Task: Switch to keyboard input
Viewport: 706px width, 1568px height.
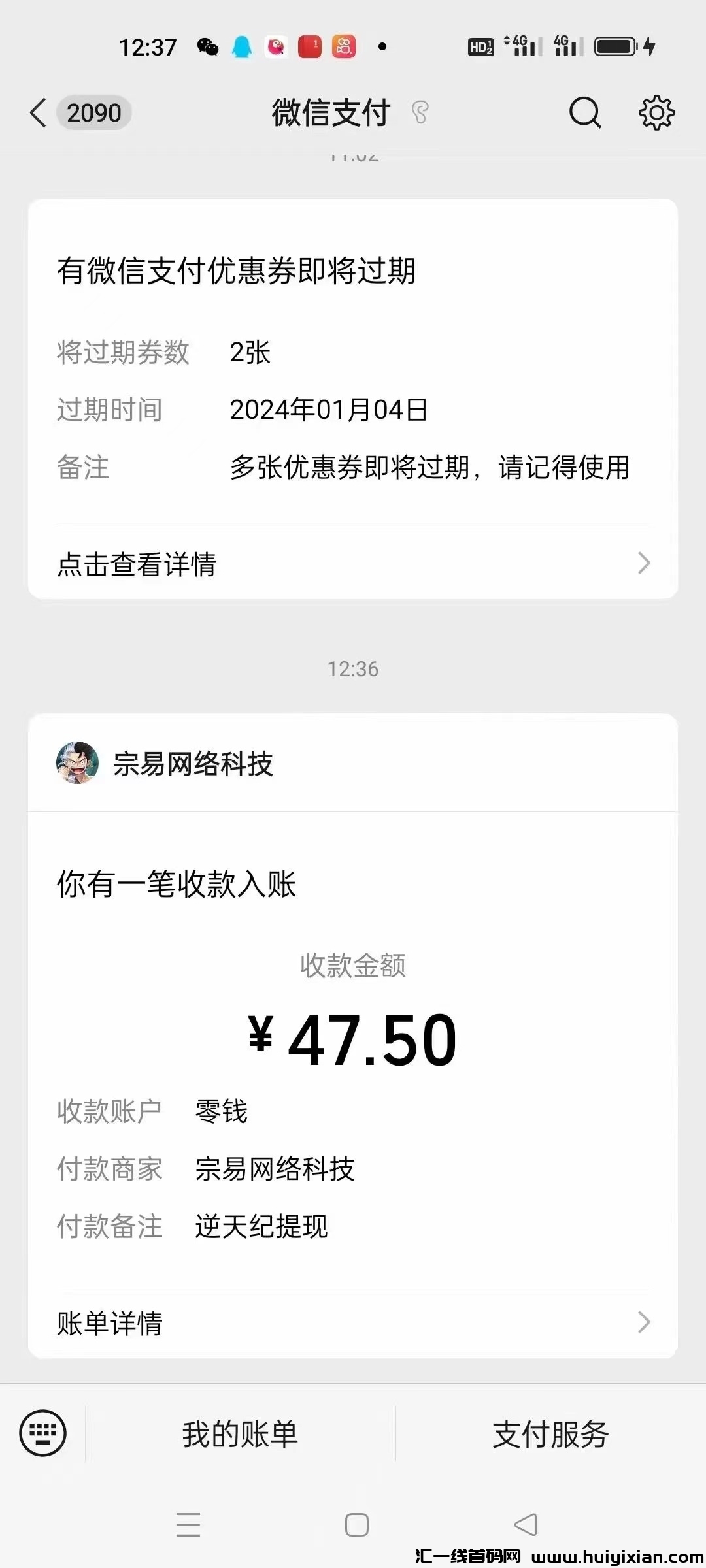Action: [x=43, y=1433]
